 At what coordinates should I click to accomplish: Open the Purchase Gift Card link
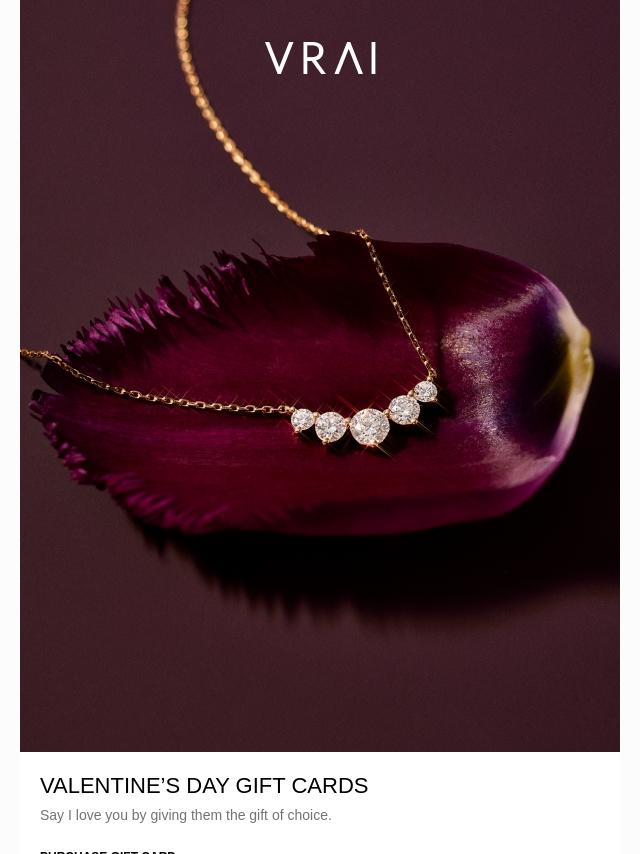point(108,850)
